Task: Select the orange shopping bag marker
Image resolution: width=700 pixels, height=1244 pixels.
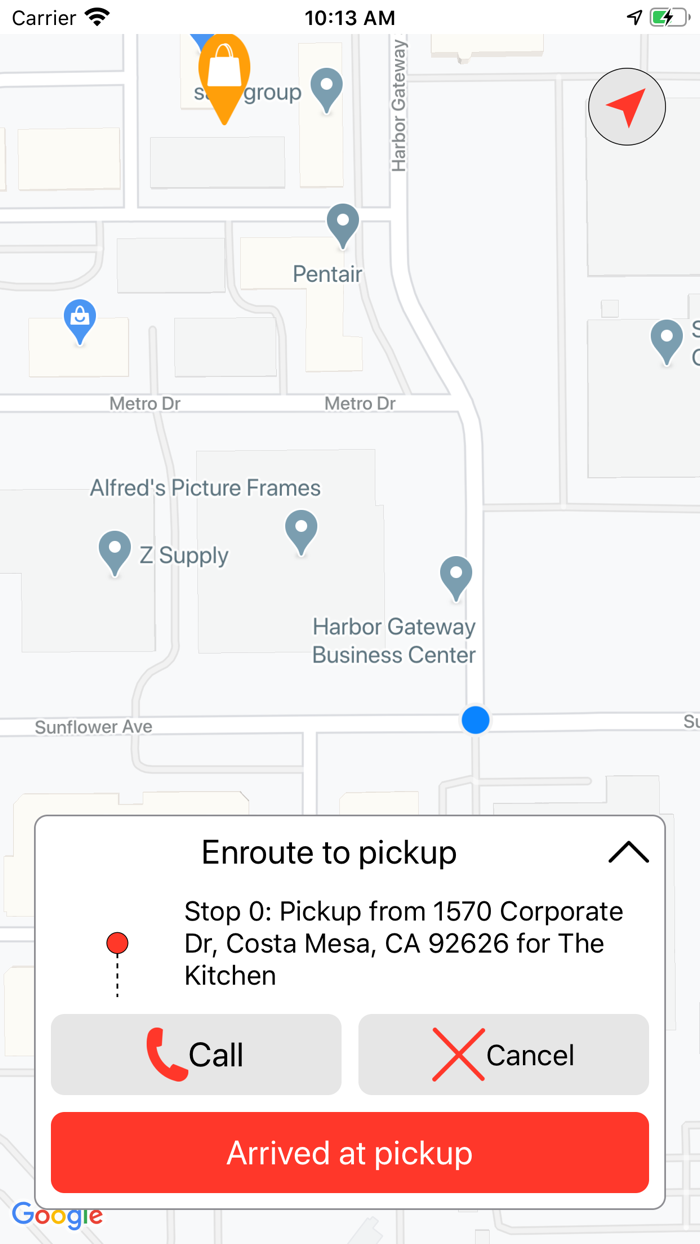Action: click(224, 72)
